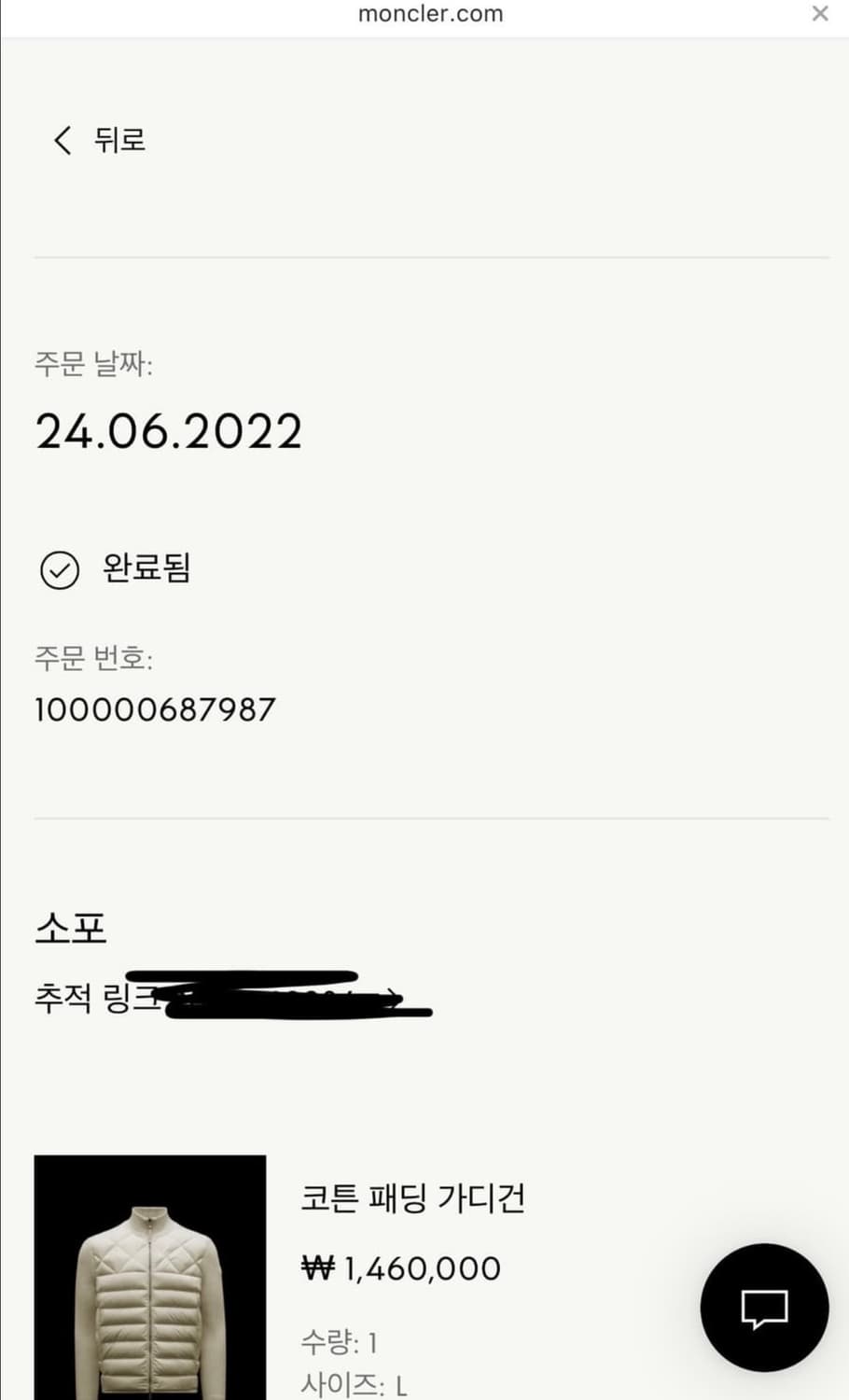Tap the left-pointing chevron before 뒤로
The width and height of the screenshot is (849, 1400).
[62, 140]
